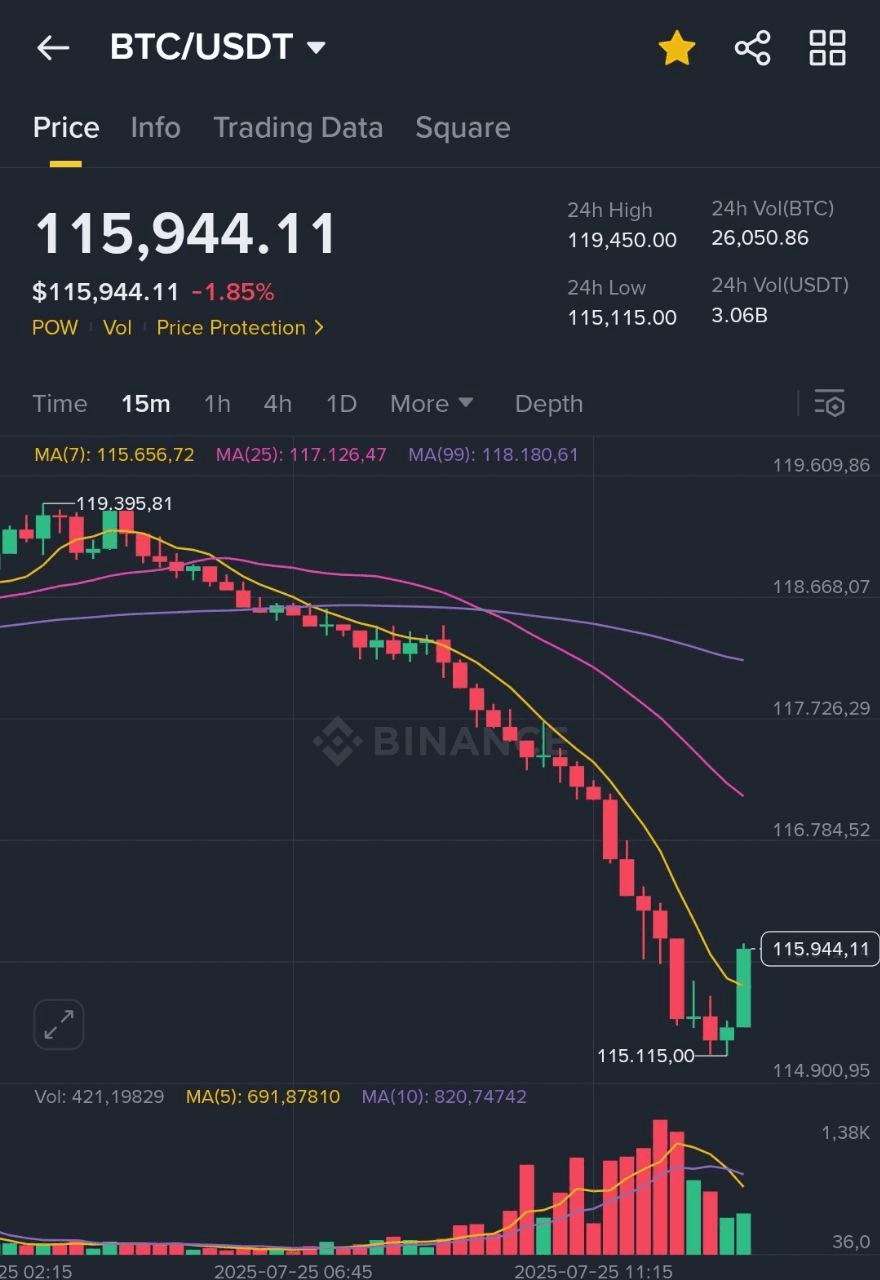Image resolution: width=880 pixels, height=1280 pixels.
Task: Open the grid layout icon
Action: tap(827, 48)
